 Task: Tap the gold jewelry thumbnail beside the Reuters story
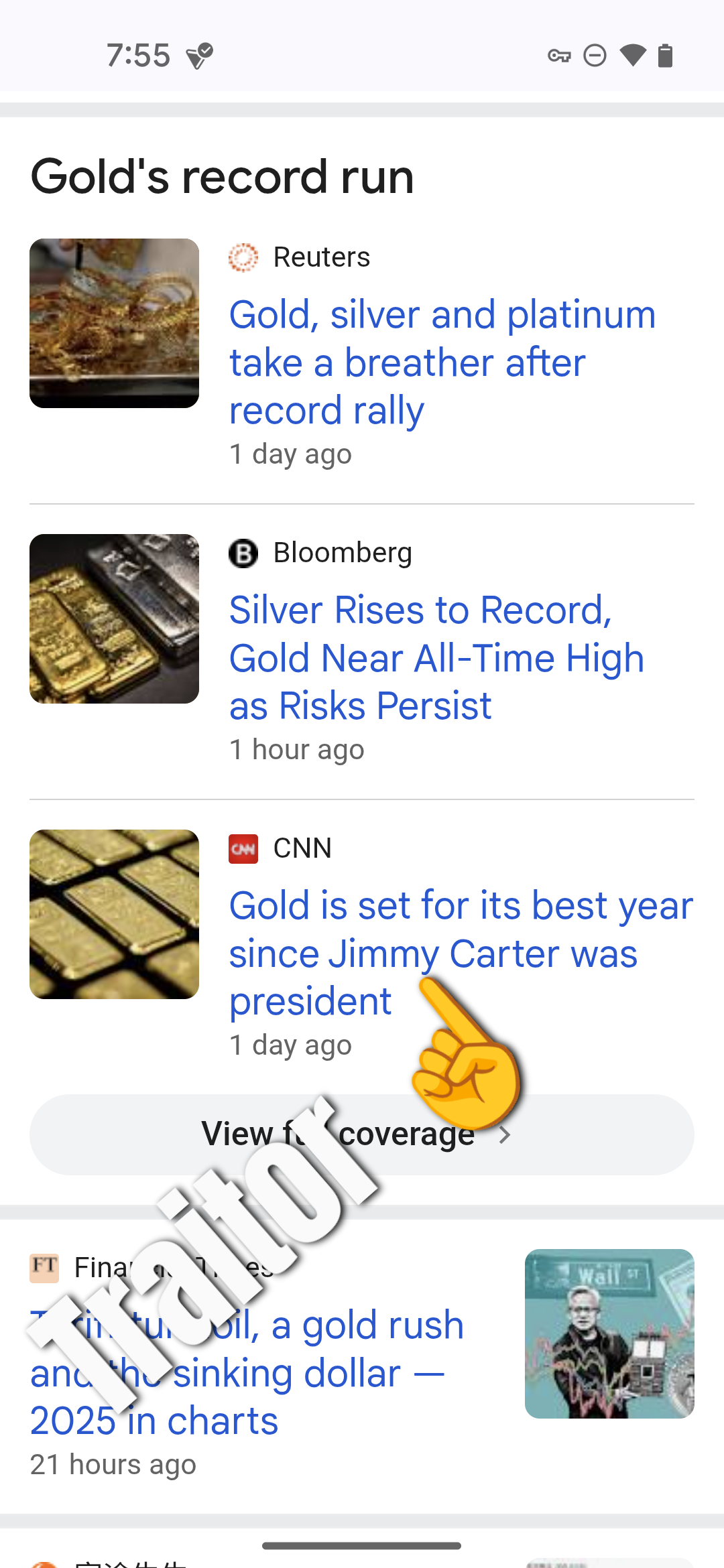pyautogui.click(x=115, y=324)
